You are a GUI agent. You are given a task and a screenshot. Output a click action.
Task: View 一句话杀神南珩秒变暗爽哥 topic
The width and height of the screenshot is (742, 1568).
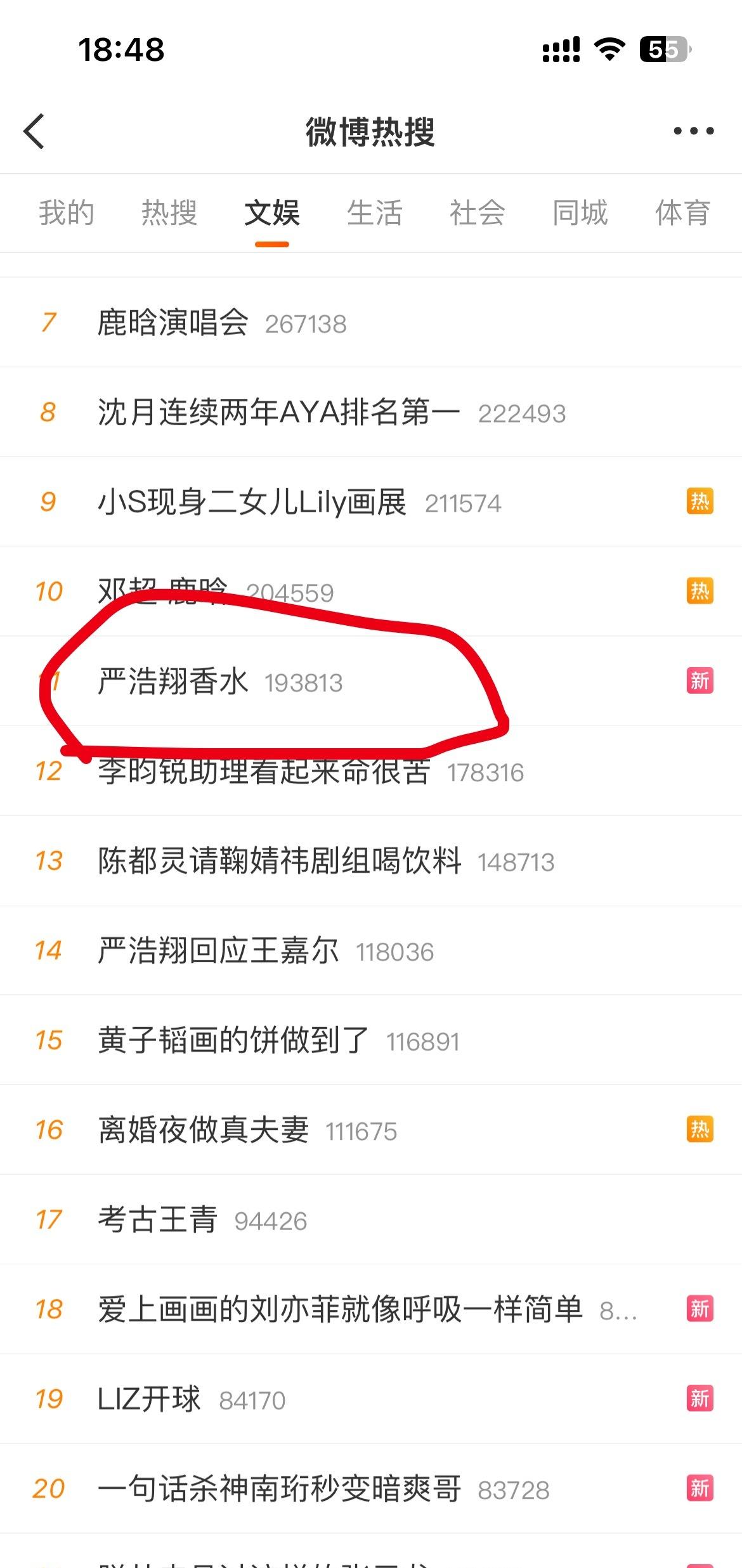(x=279, y=1489)
